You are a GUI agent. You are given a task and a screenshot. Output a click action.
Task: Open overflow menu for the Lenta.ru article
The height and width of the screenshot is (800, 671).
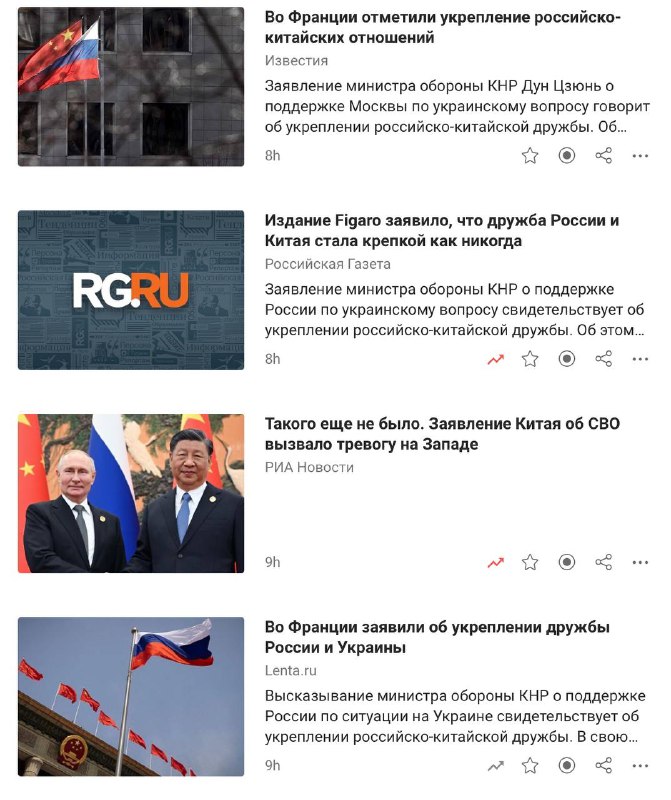point(640,766)
